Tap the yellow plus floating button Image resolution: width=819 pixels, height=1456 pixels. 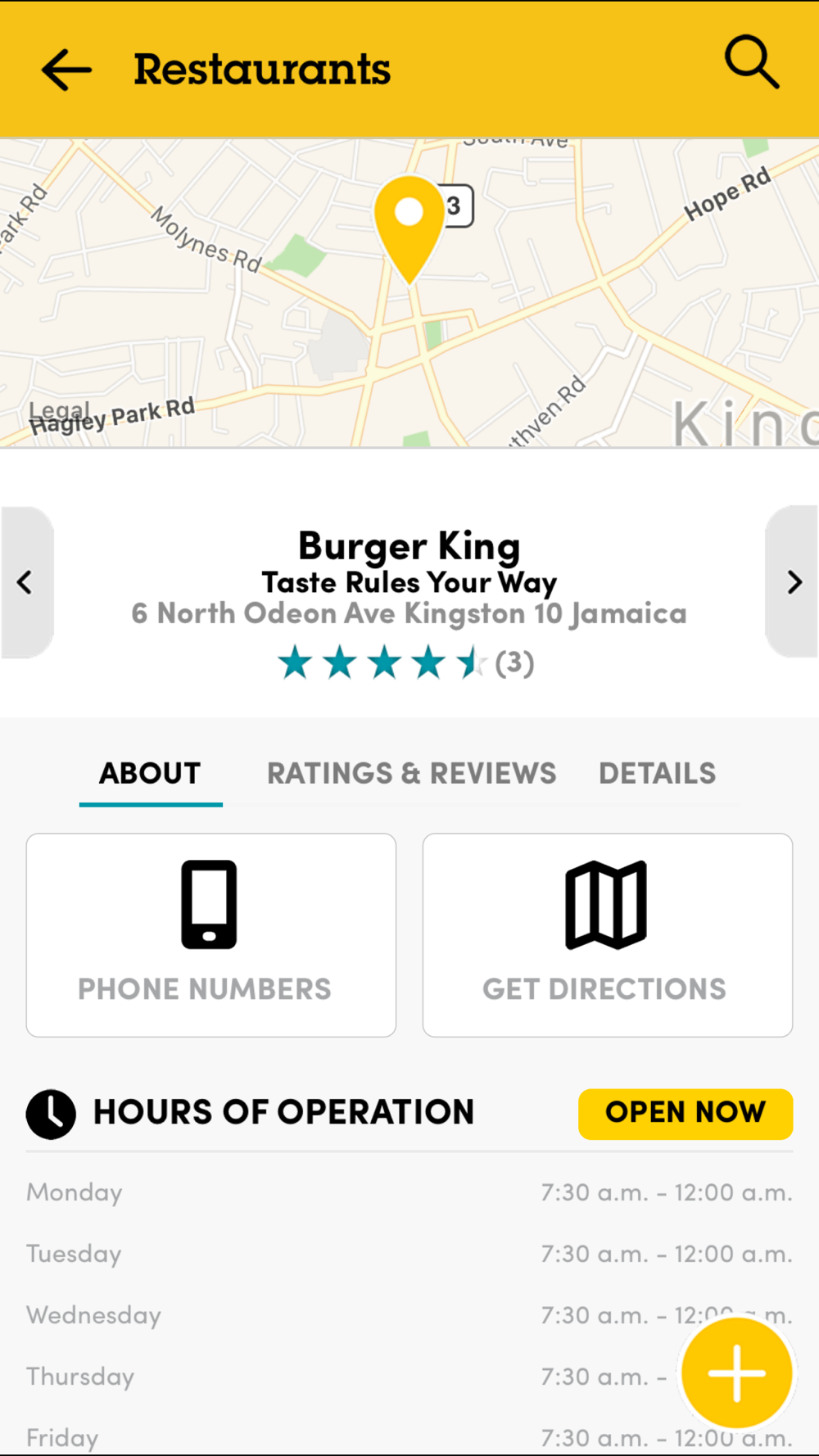click(x=737, y=1372)
